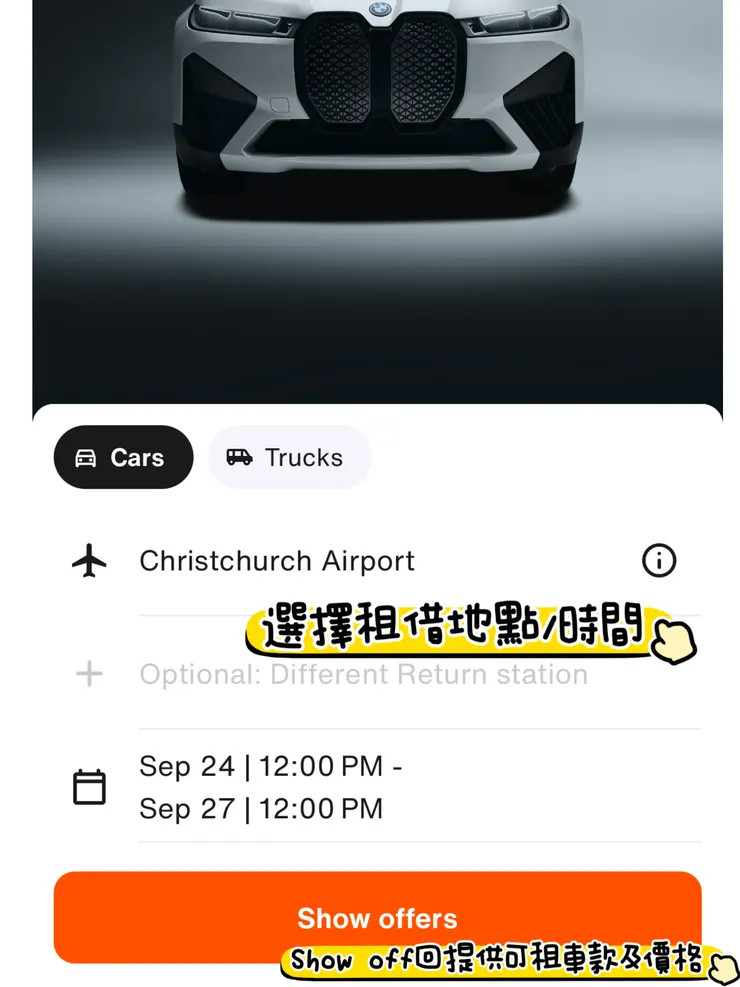Open the Christchurch Airport location selector
Image resolution: width=740 pixels, height=987 pixels.
[277, 561]
